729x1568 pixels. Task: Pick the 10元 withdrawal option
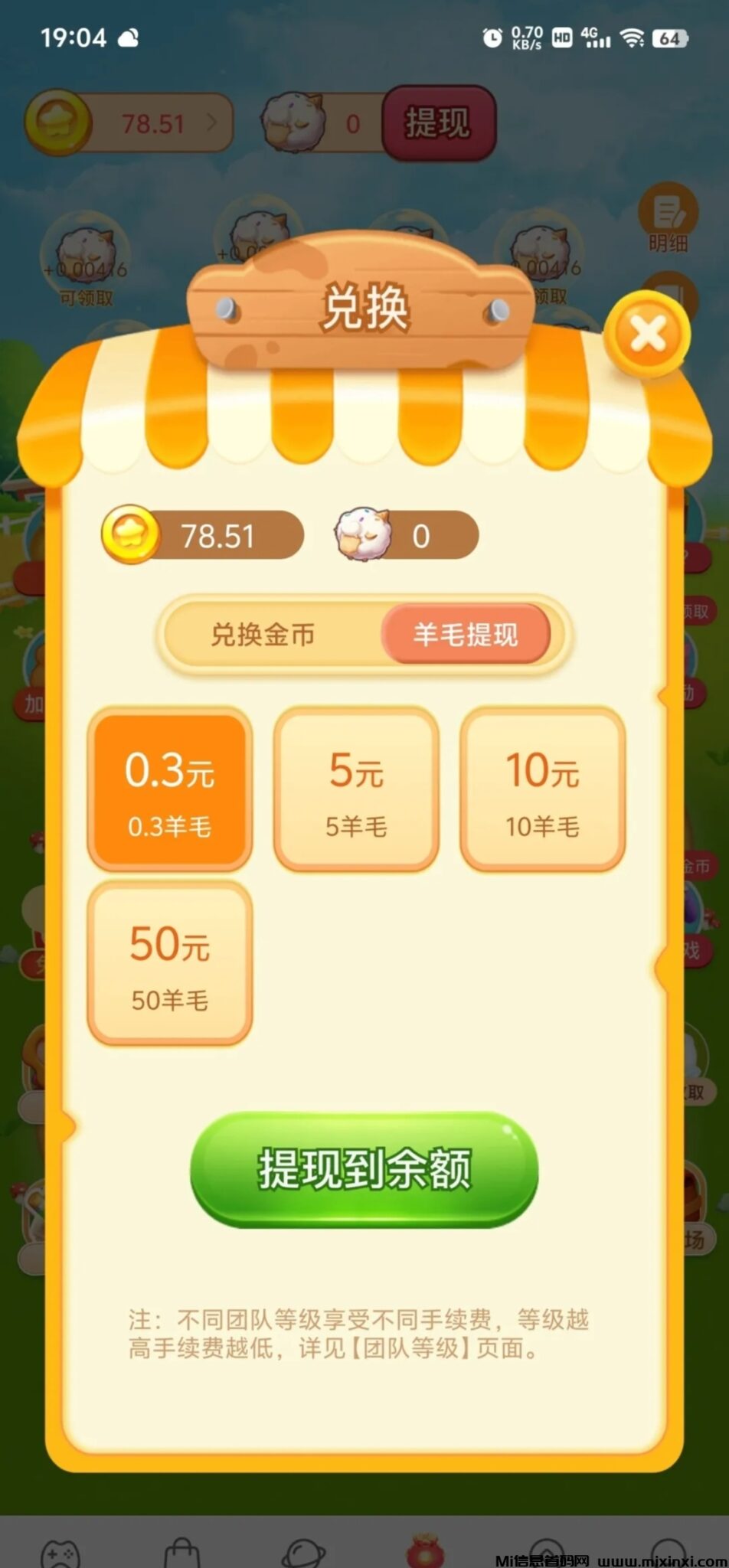point(542,789)
